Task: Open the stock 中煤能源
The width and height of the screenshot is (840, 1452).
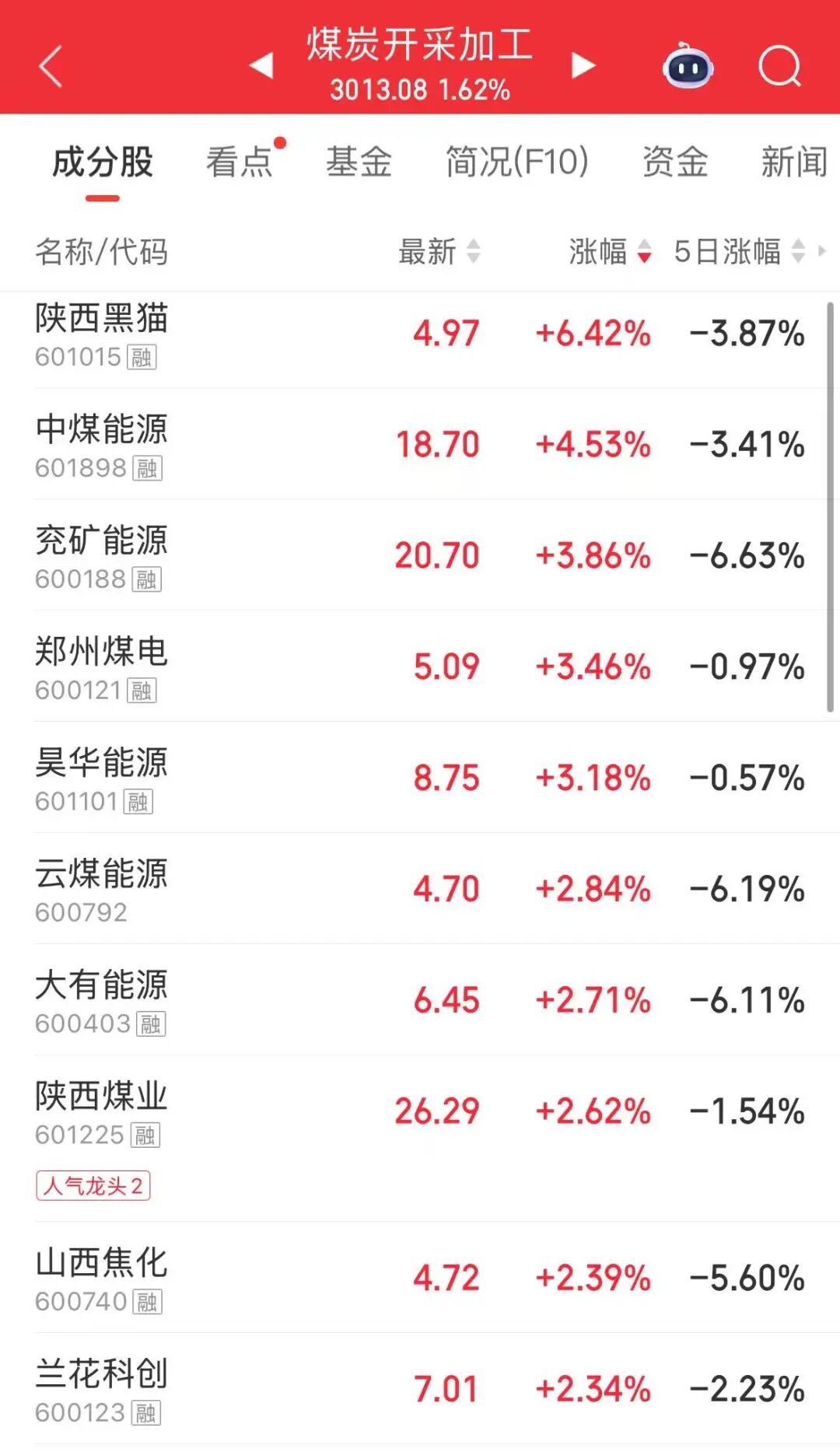Action: tap(102, 445)
